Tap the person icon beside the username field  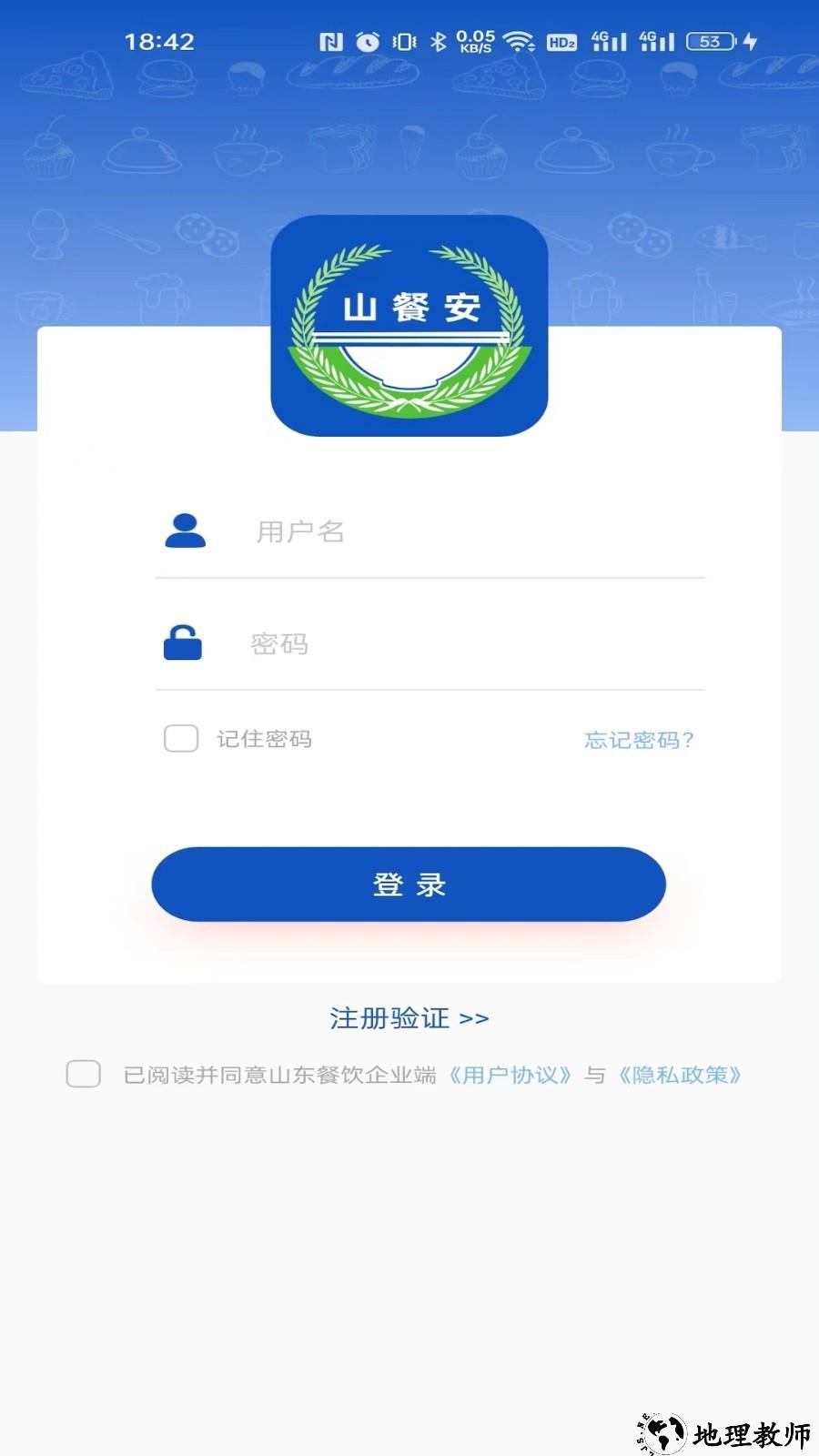click(185, 531)
